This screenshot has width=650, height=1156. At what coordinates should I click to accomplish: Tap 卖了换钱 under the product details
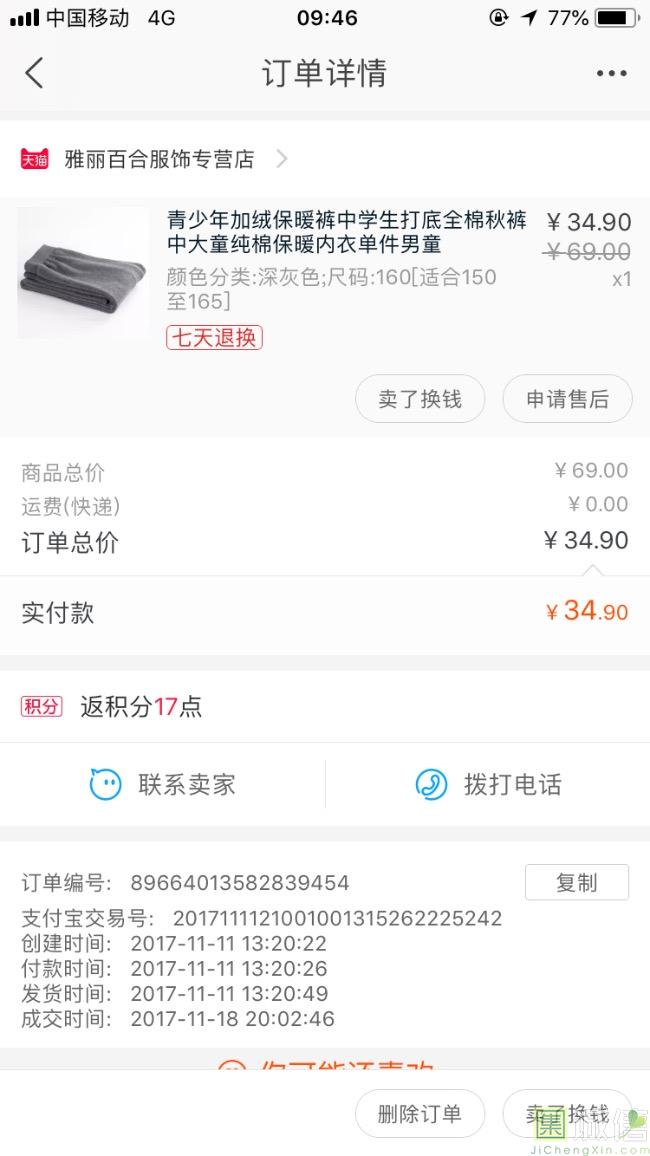click(x=420, y=400)
